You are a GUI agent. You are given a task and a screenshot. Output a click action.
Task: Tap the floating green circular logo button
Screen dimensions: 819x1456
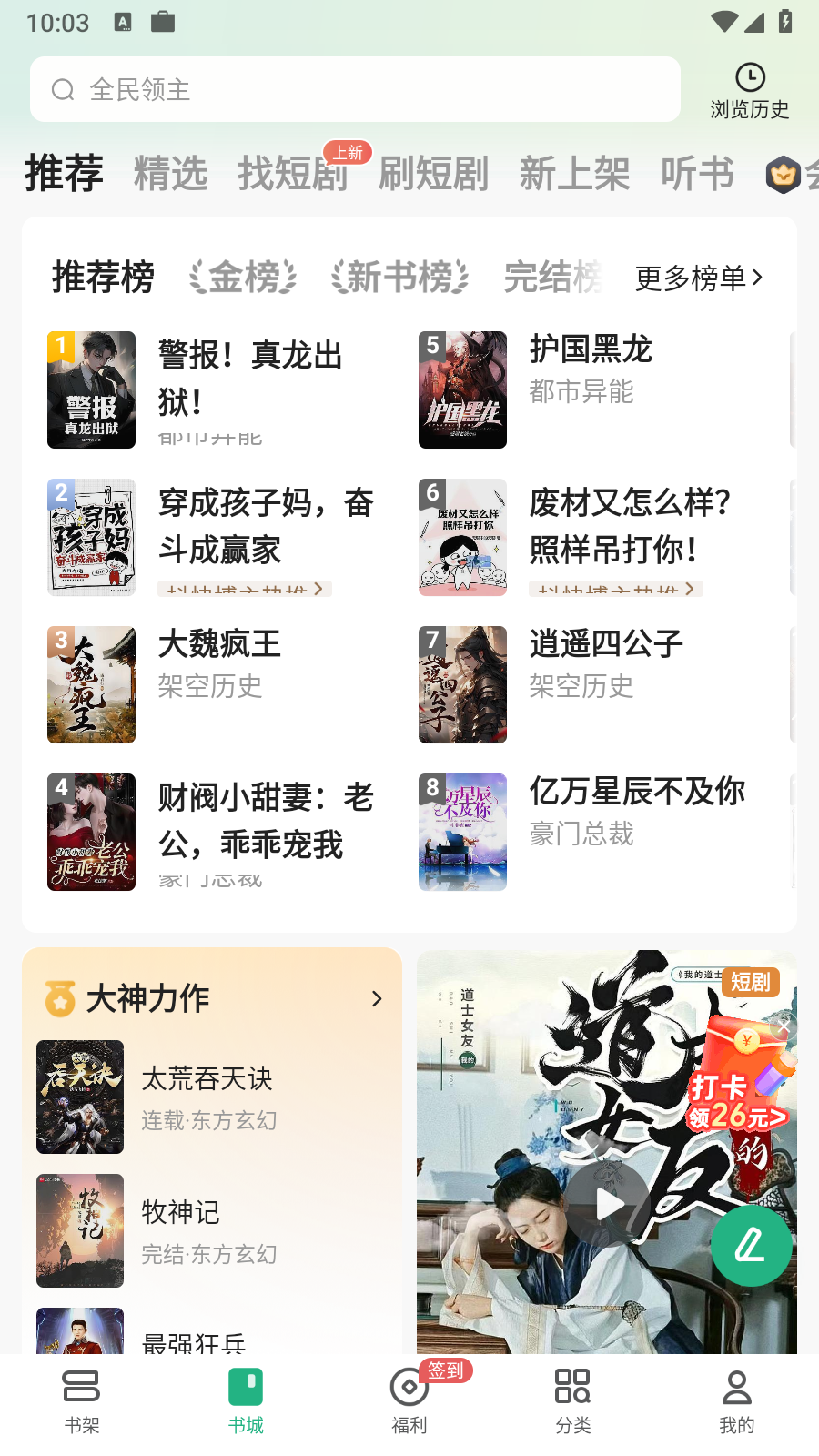point(751,1247)
